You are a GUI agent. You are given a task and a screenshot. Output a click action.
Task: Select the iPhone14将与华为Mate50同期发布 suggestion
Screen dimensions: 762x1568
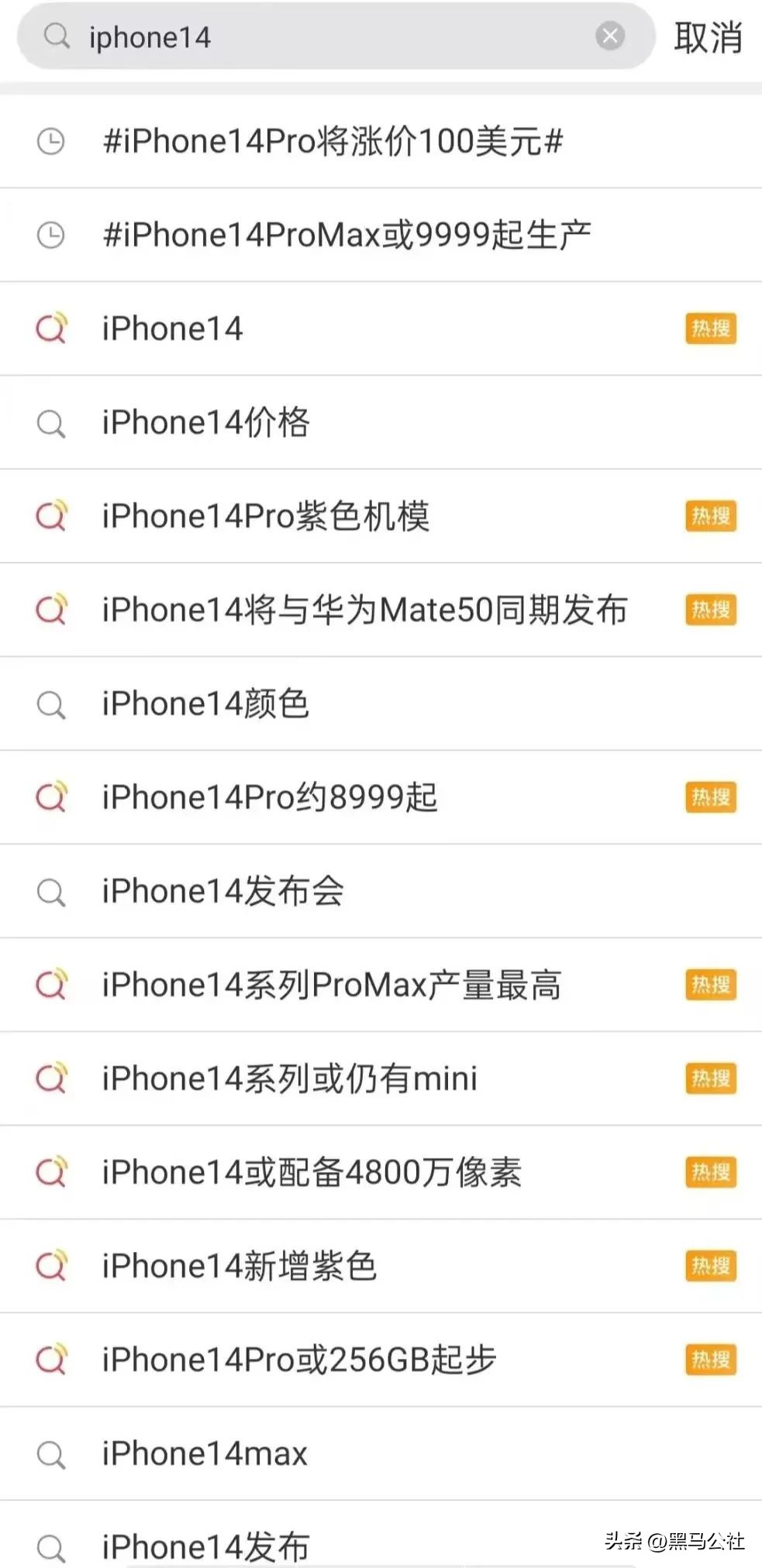pyautogui.click(x=364, y=610)
